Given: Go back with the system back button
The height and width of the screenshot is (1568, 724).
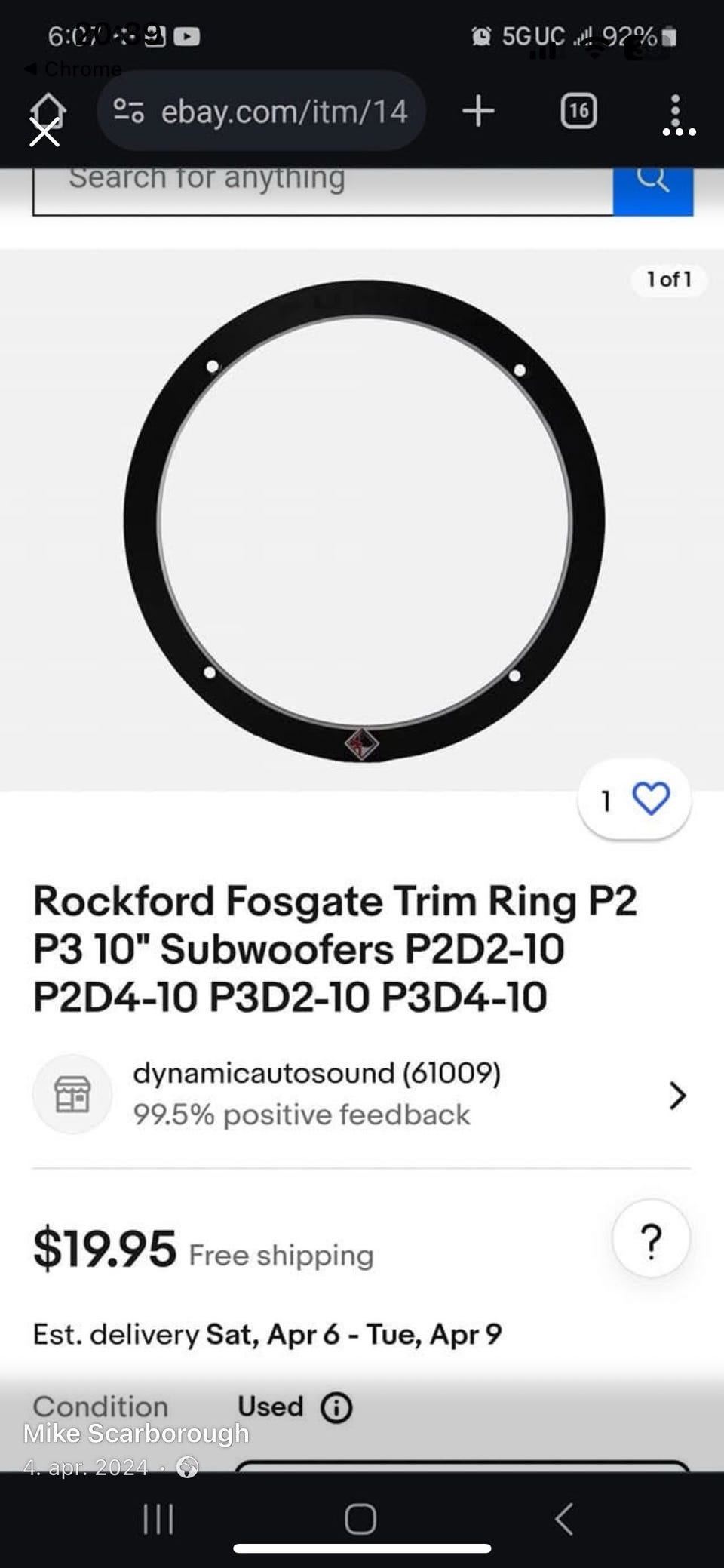Looking at the screenshot, I should coord(564,1518).
